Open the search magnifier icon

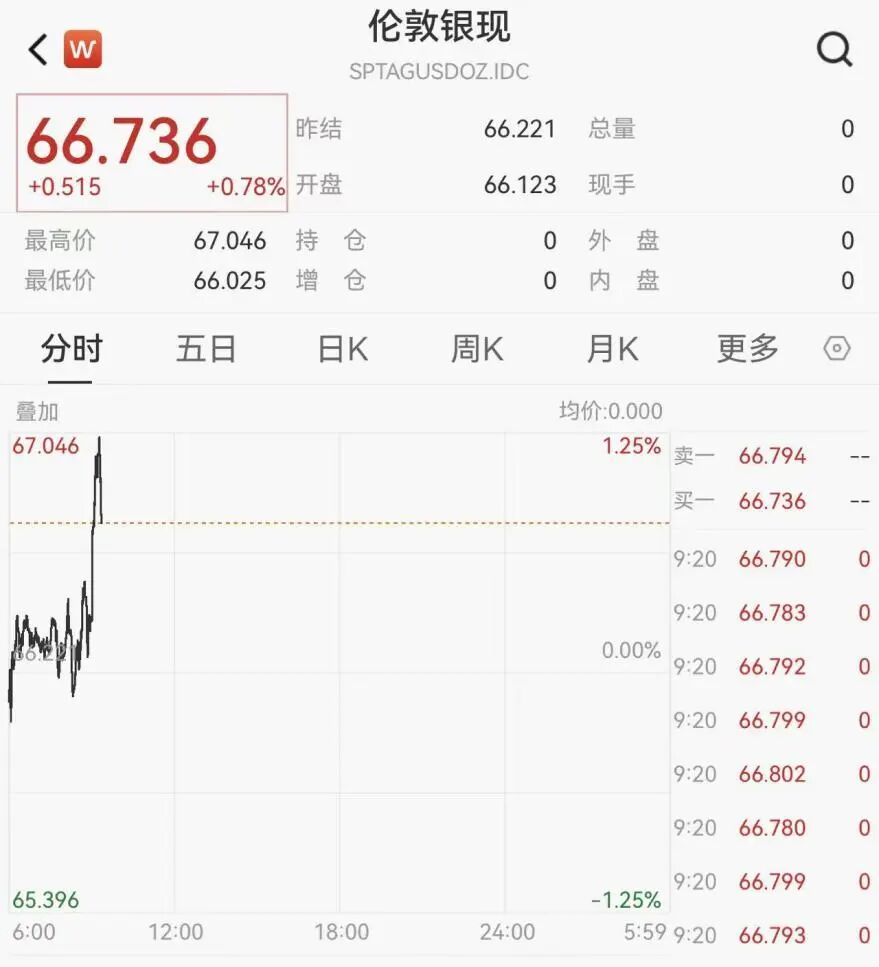click(835, 49)
